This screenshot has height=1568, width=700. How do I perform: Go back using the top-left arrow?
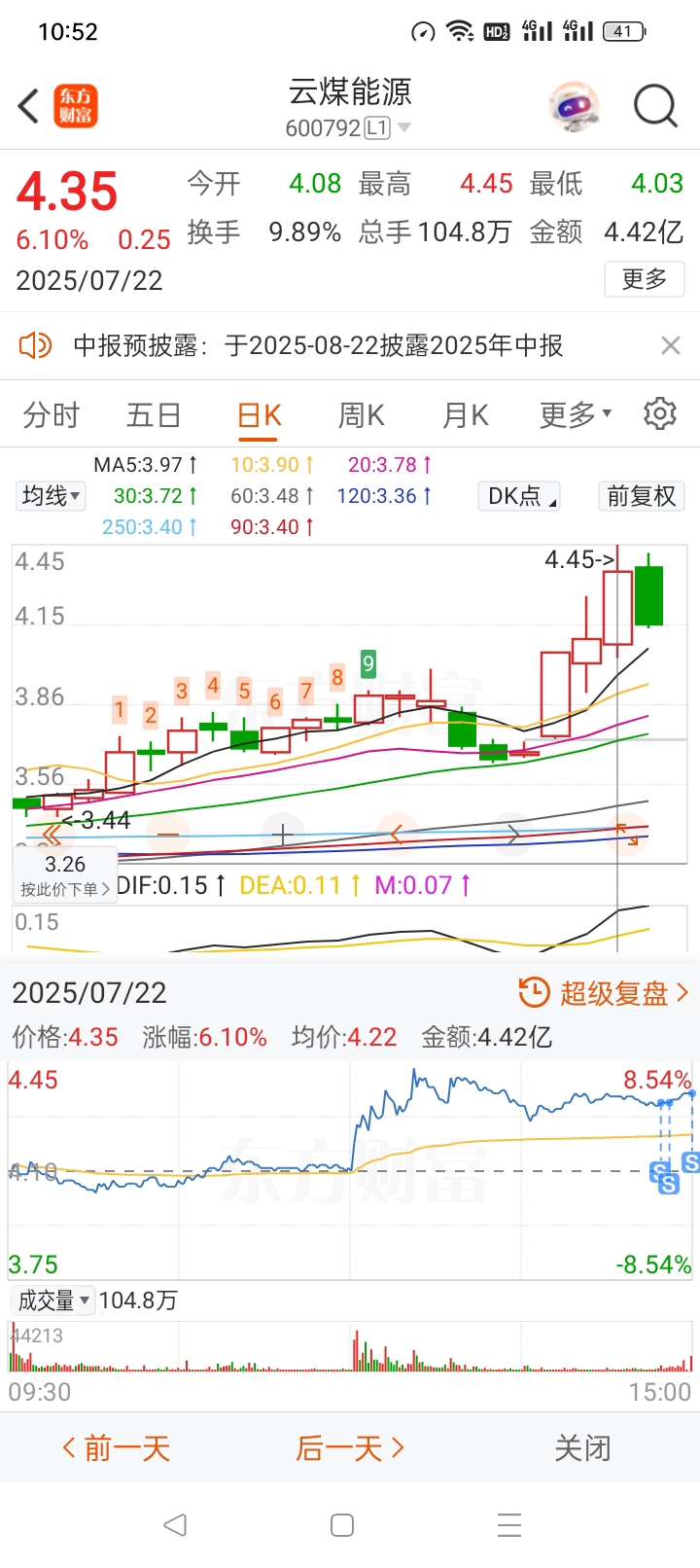28,106
